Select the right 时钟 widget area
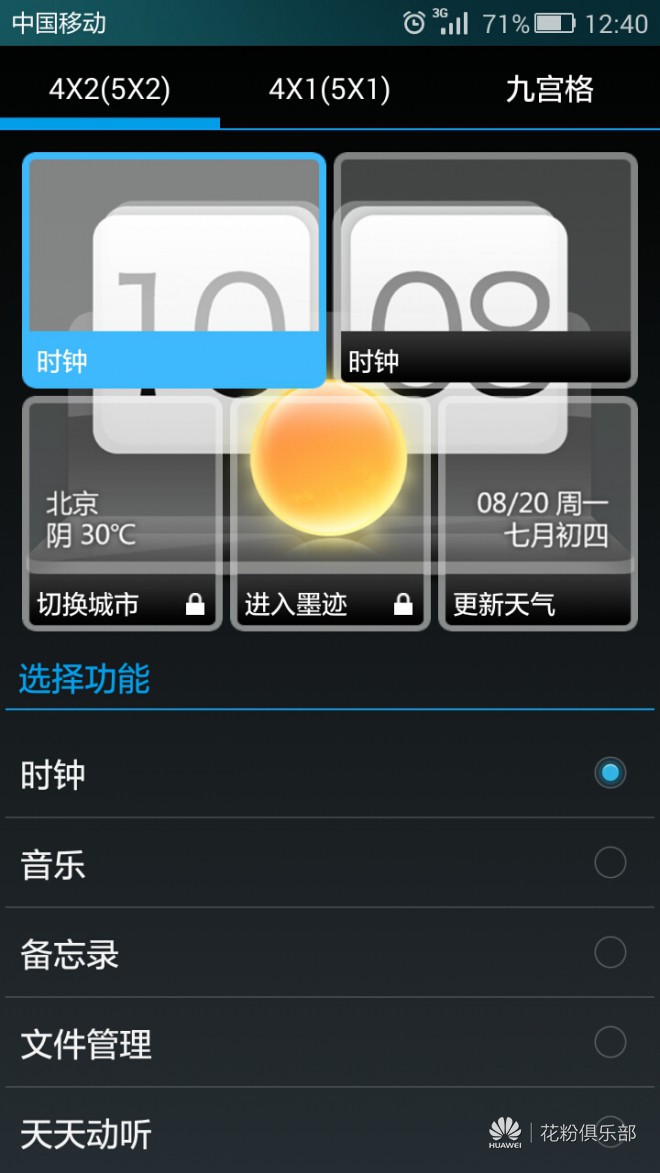 [x=486, y=270]
